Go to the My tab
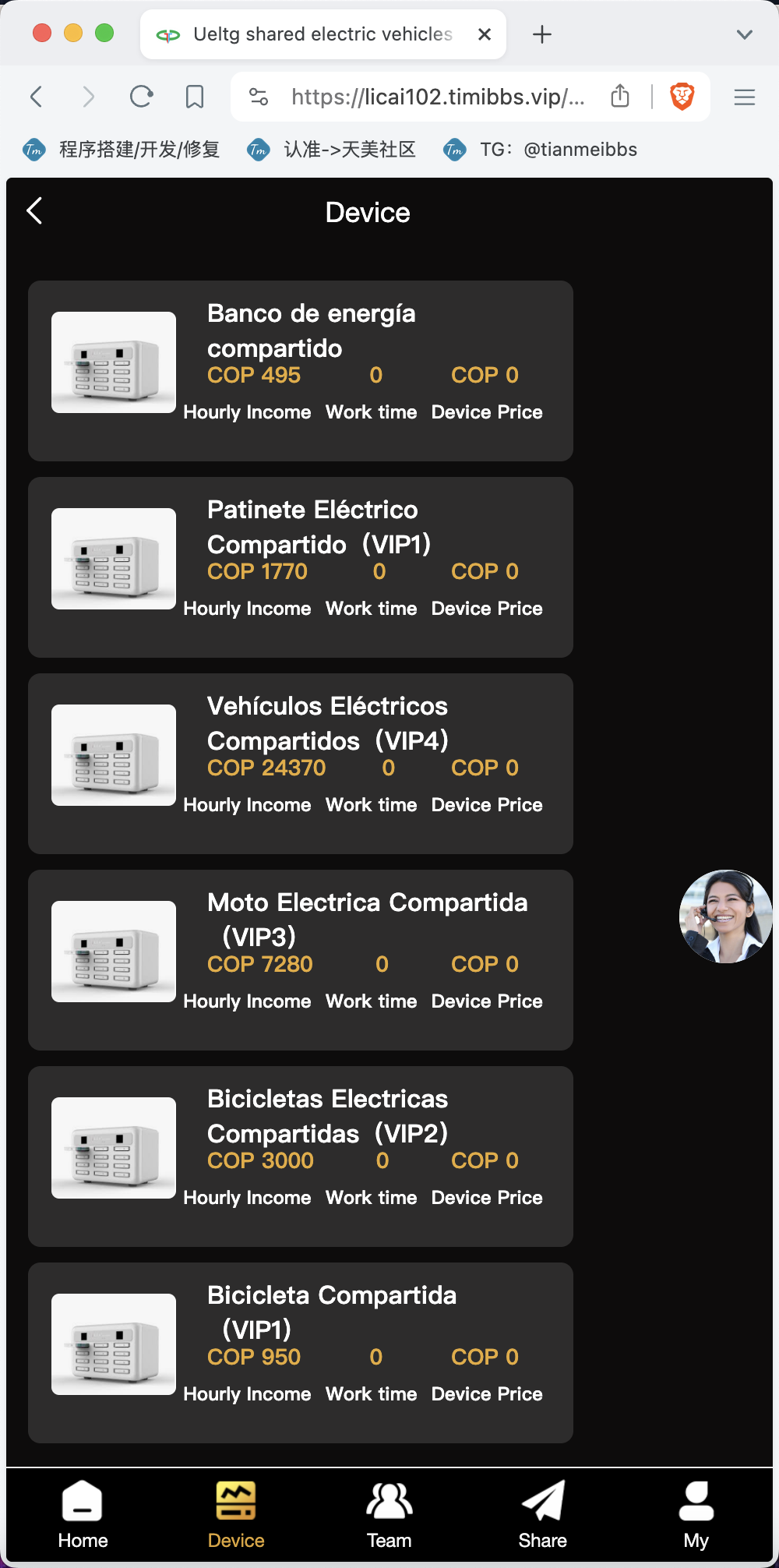This screenshot has height=1568, width=779. pos(696,1515)
